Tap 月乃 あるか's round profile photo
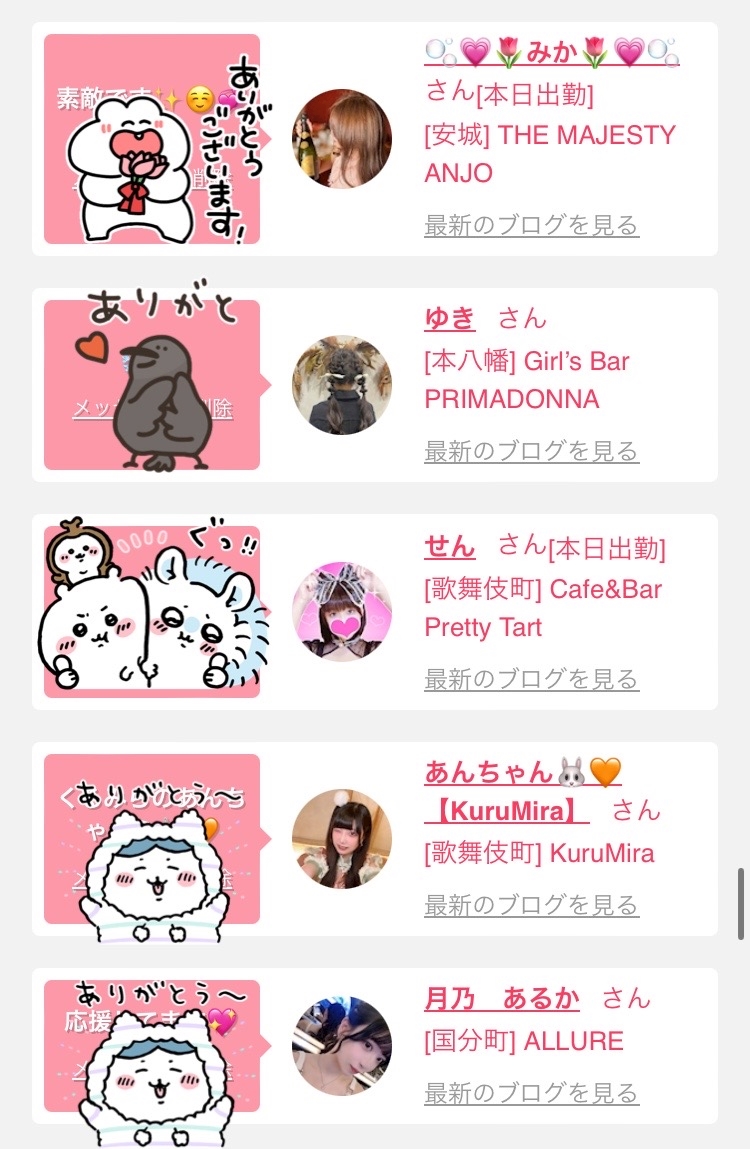Viewport: 750px width, 1149px height. pos(342,1046)
